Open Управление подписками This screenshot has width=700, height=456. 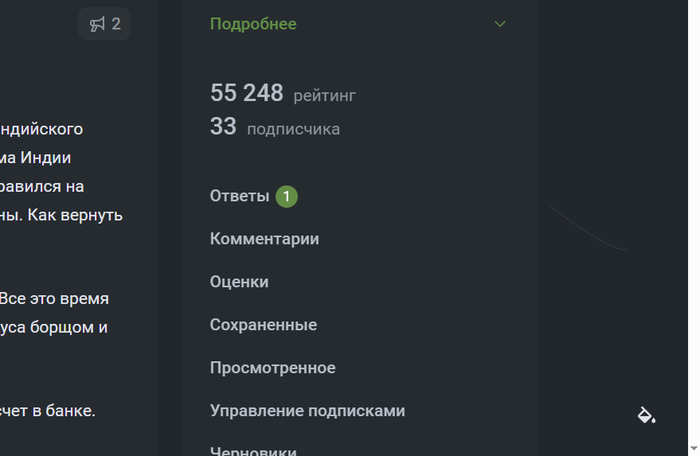point(307,411)
